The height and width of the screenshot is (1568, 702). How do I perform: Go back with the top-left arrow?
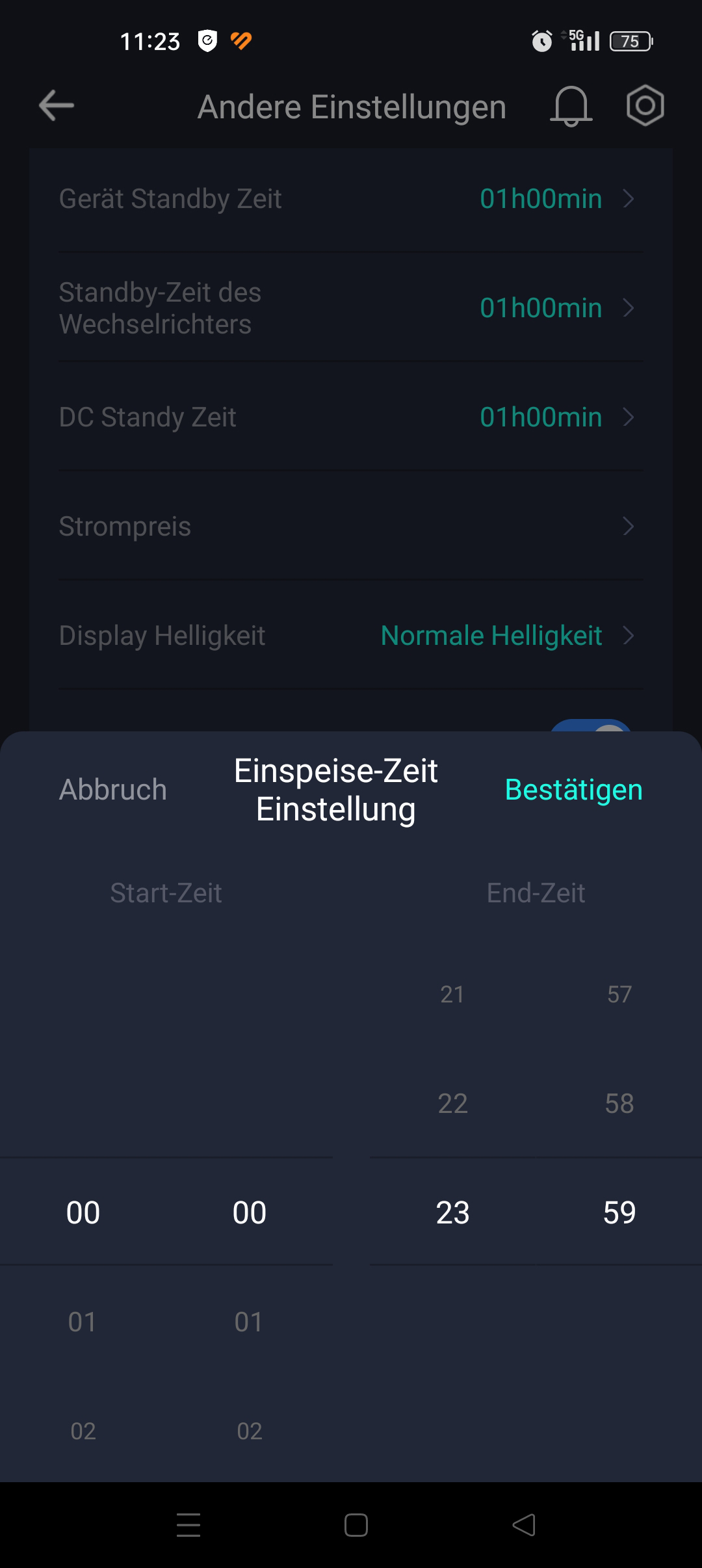(57, 106)
